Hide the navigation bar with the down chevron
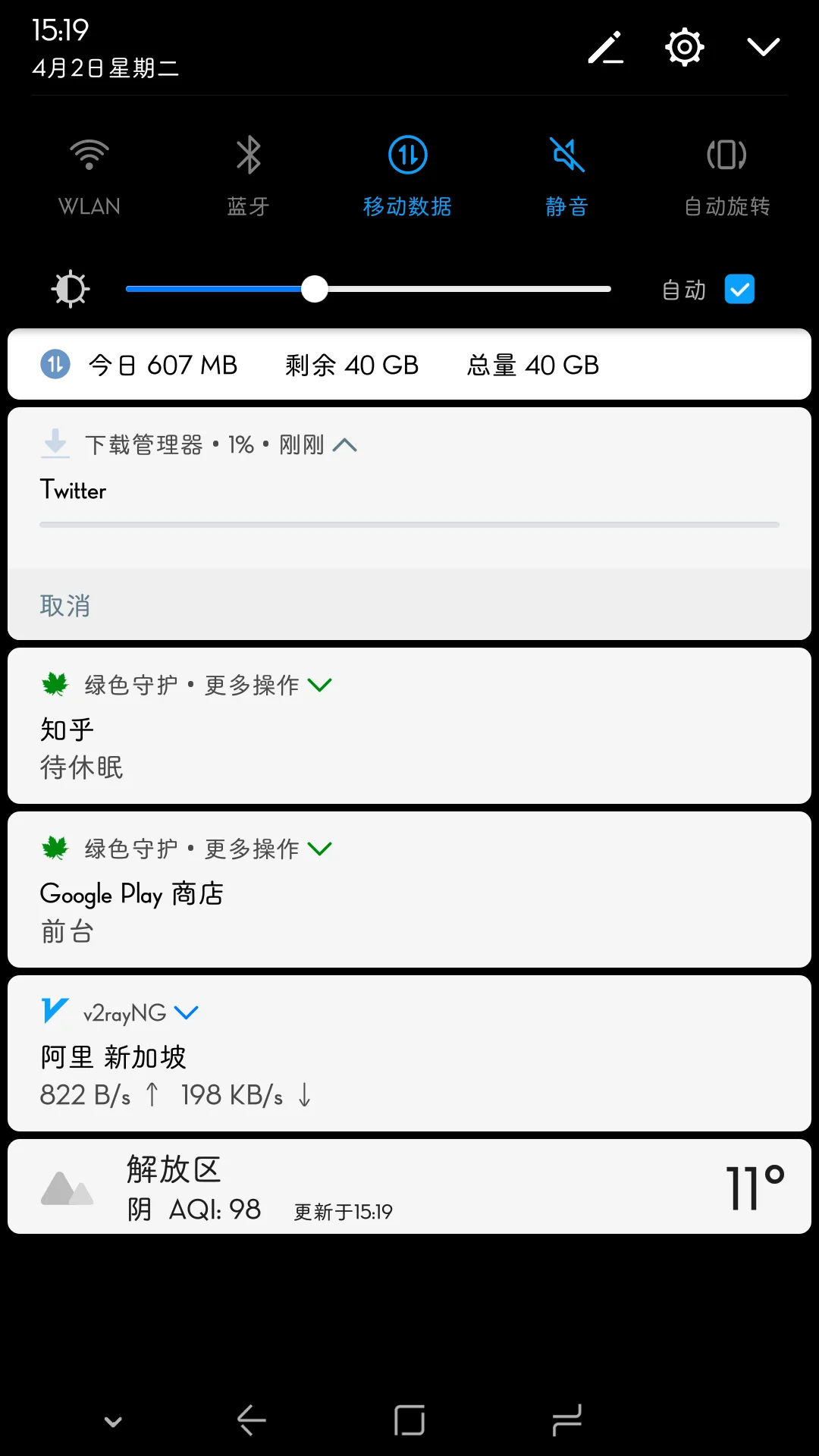The height and width of the screenshot is (1456, 819). pos(113,1421)
